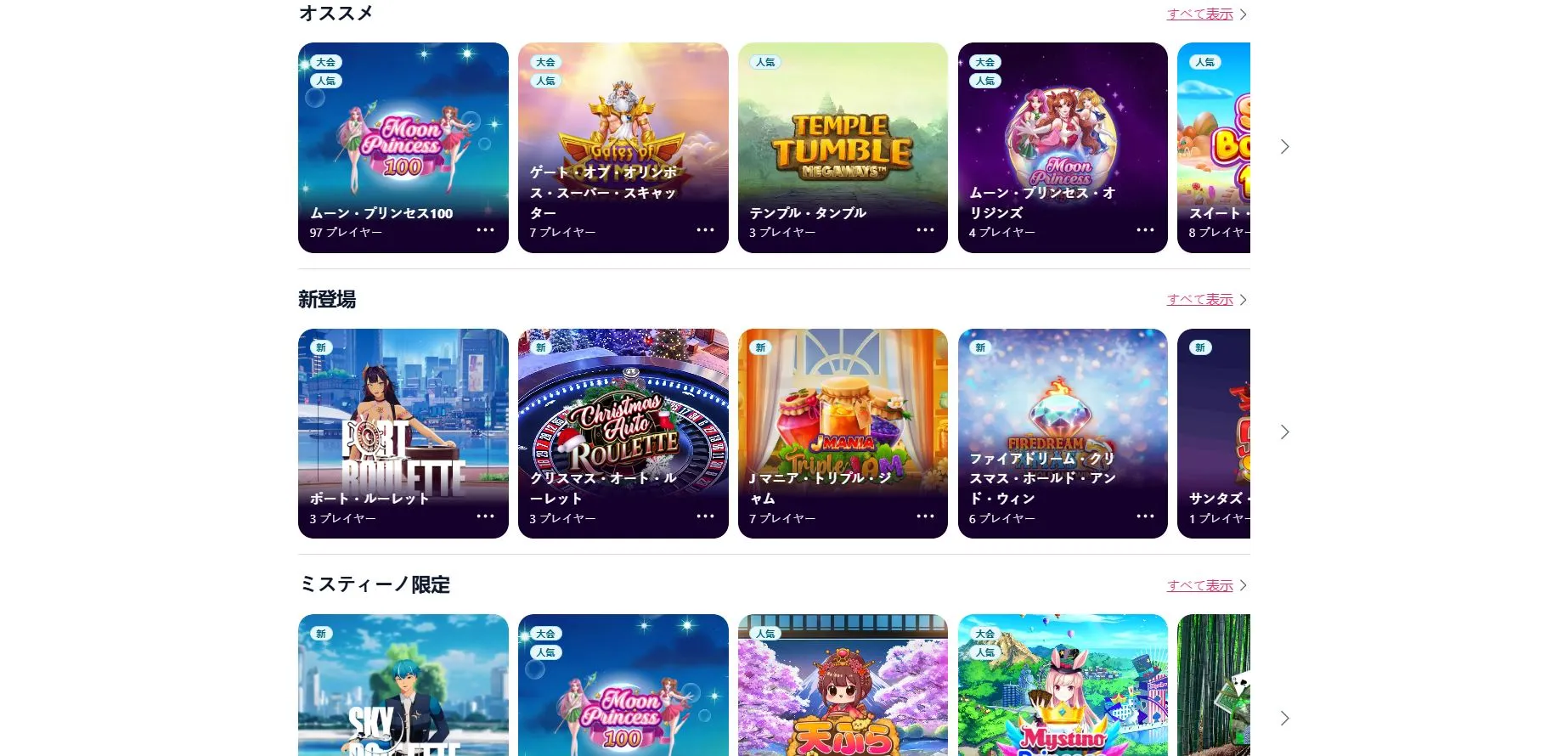1568x756 pixels.
Task: Advance the オススメ carousel with the arrow
Action: 1284,147
